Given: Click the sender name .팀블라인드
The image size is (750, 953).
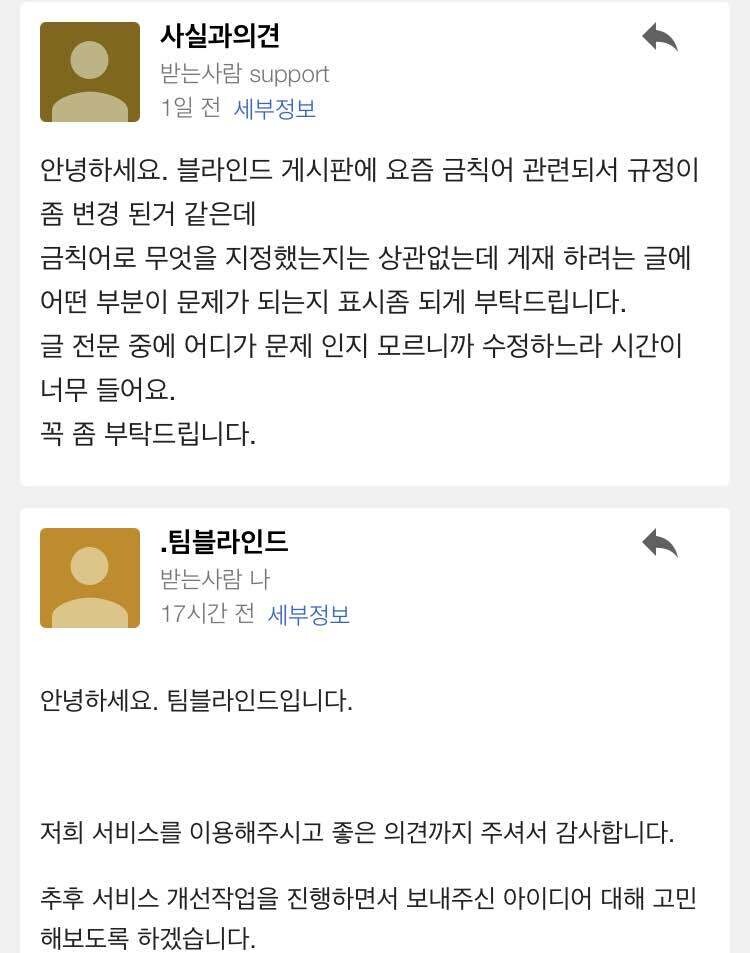Looking at the screenshot, I should coord(222,543).
